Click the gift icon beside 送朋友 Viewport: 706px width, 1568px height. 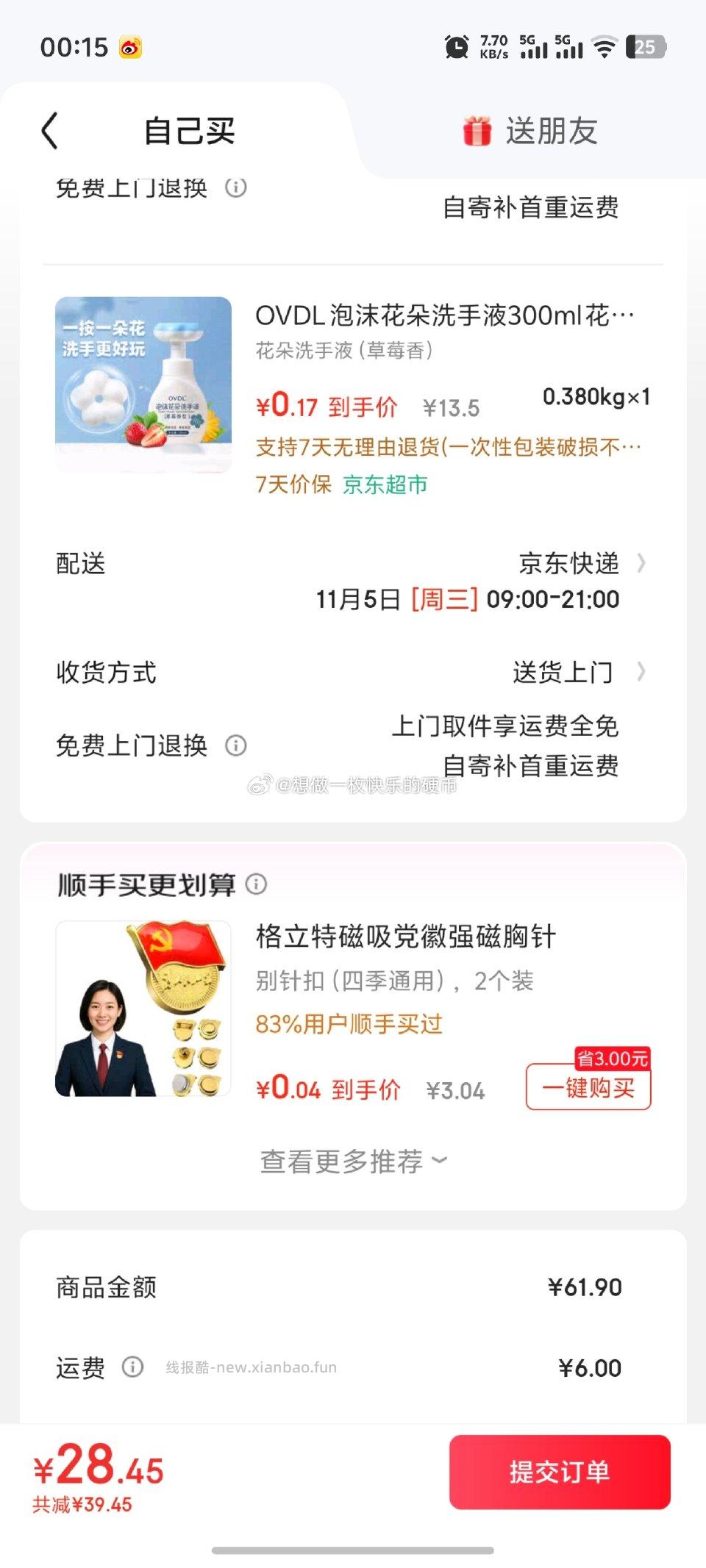point(477,130)
